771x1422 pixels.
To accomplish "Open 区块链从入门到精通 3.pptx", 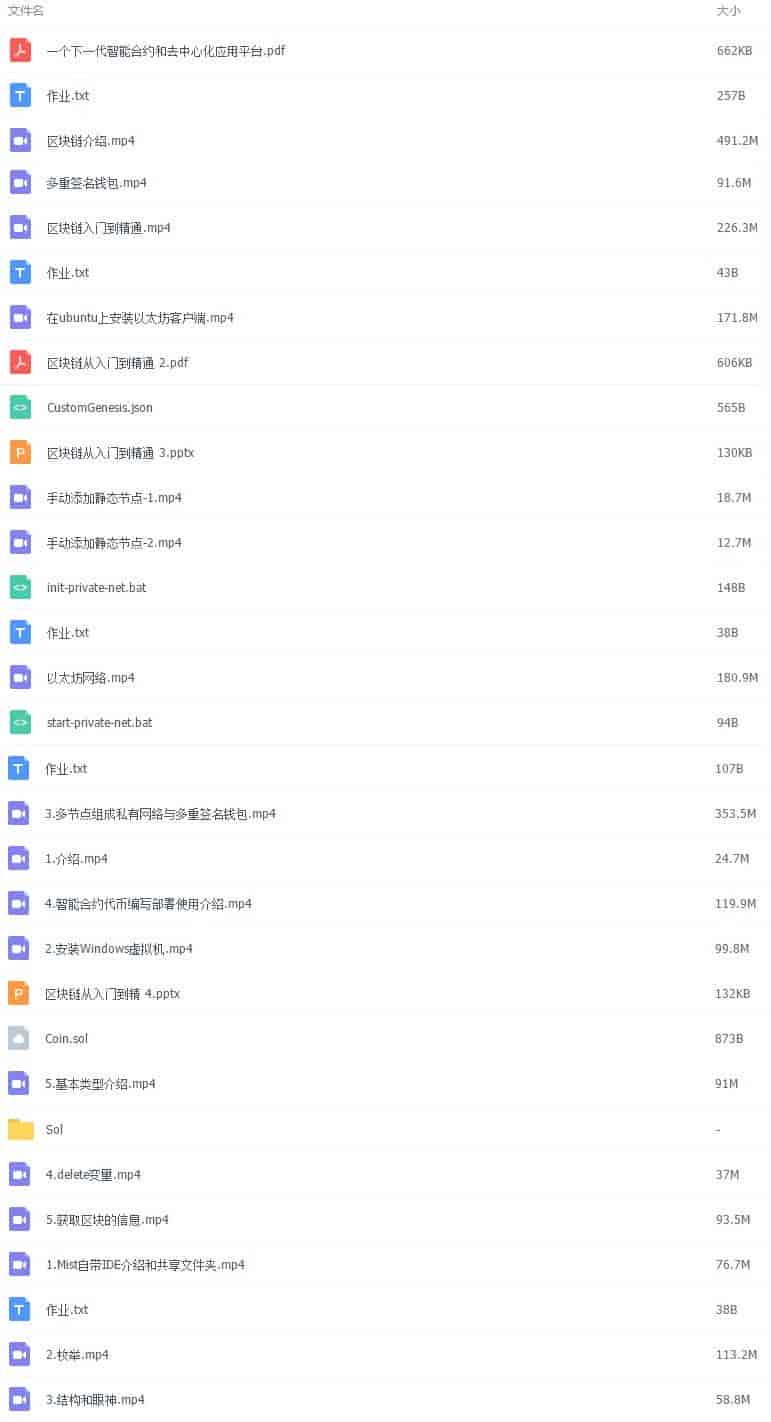I will click(120, 453).
